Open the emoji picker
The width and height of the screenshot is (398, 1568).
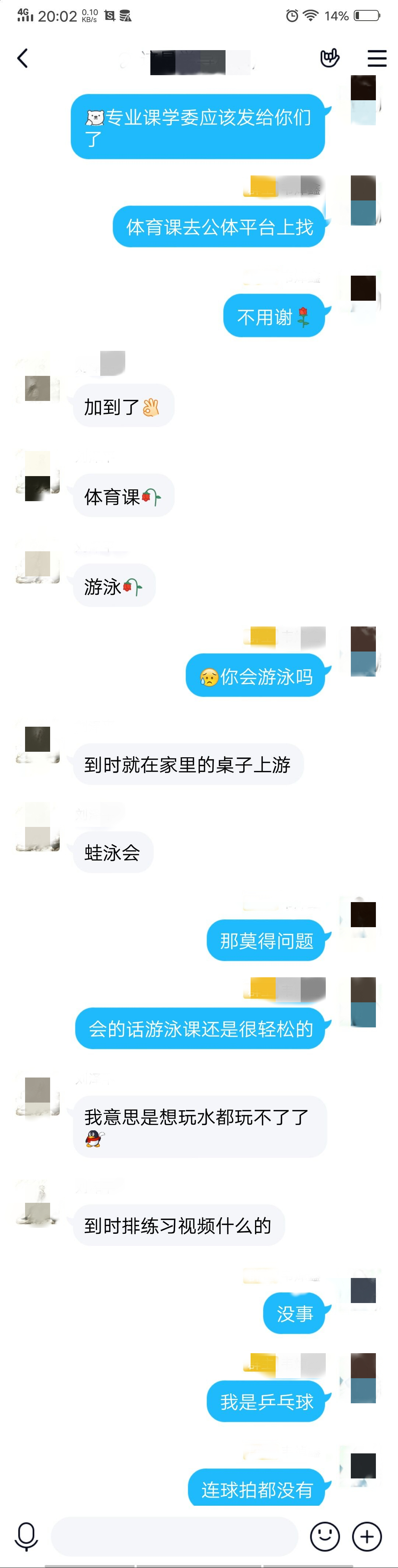[324, 1536]
